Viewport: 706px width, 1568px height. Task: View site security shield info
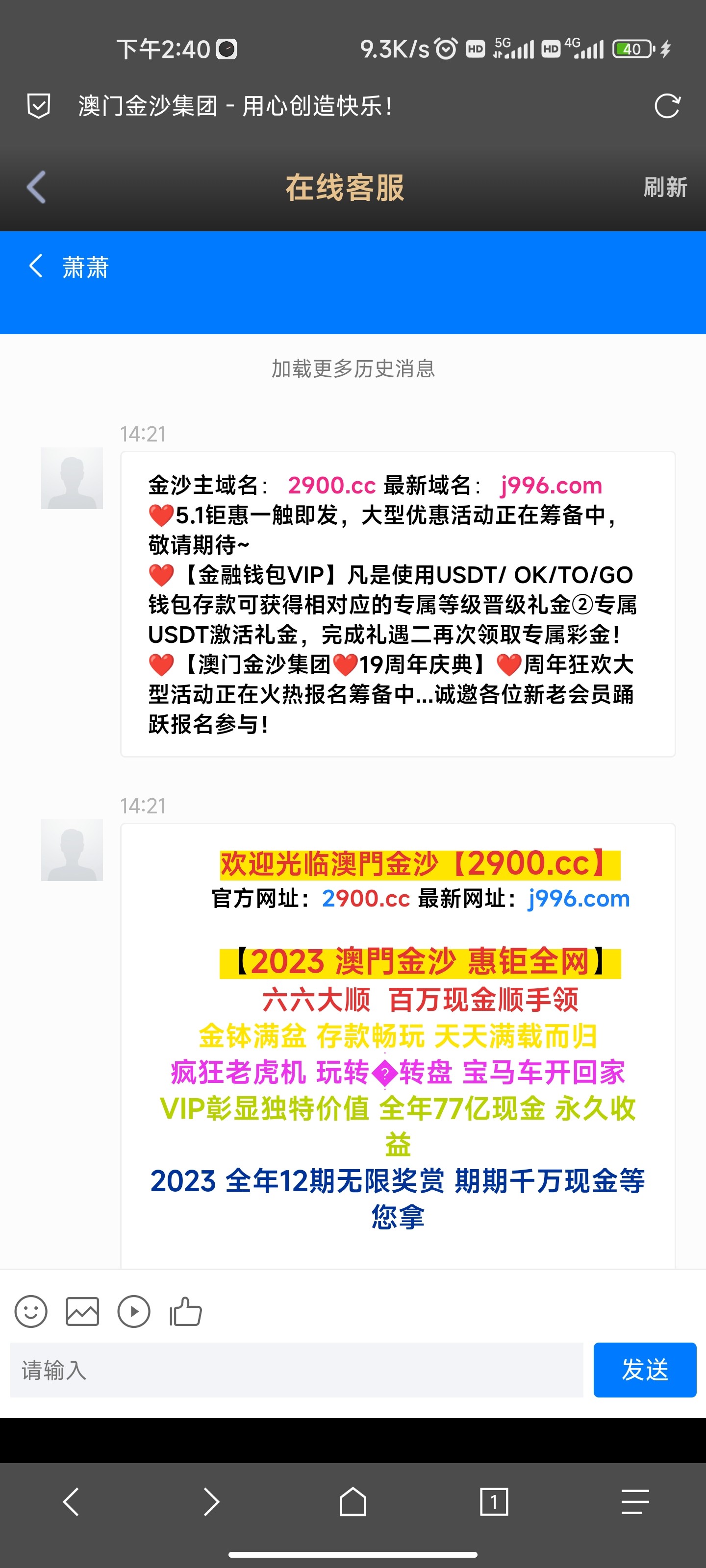pyautogui.click(x=39, y=106)
